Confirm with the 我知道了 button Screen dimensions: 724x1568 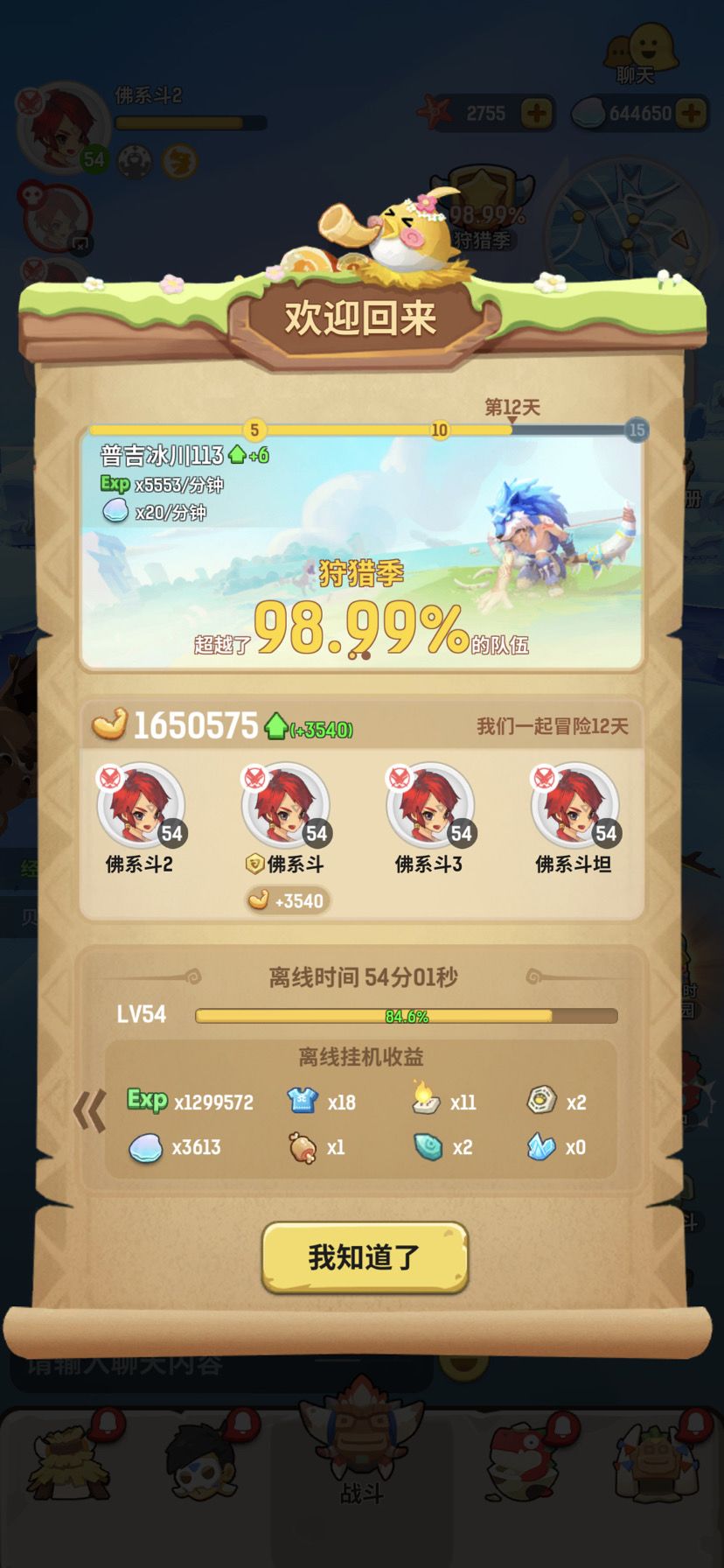(365, 1257)
